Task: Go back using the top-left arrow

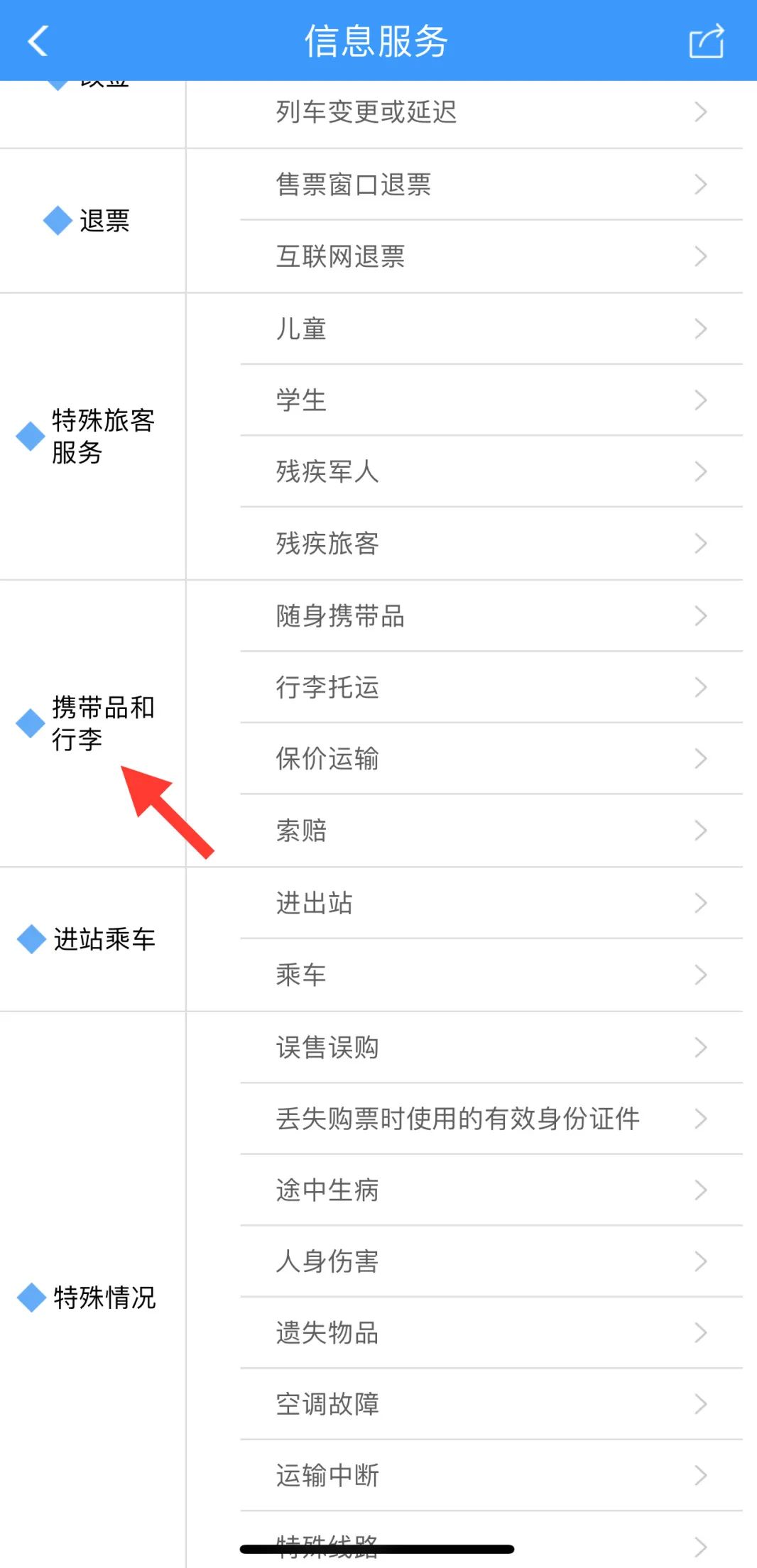Action: coord(38,40)
